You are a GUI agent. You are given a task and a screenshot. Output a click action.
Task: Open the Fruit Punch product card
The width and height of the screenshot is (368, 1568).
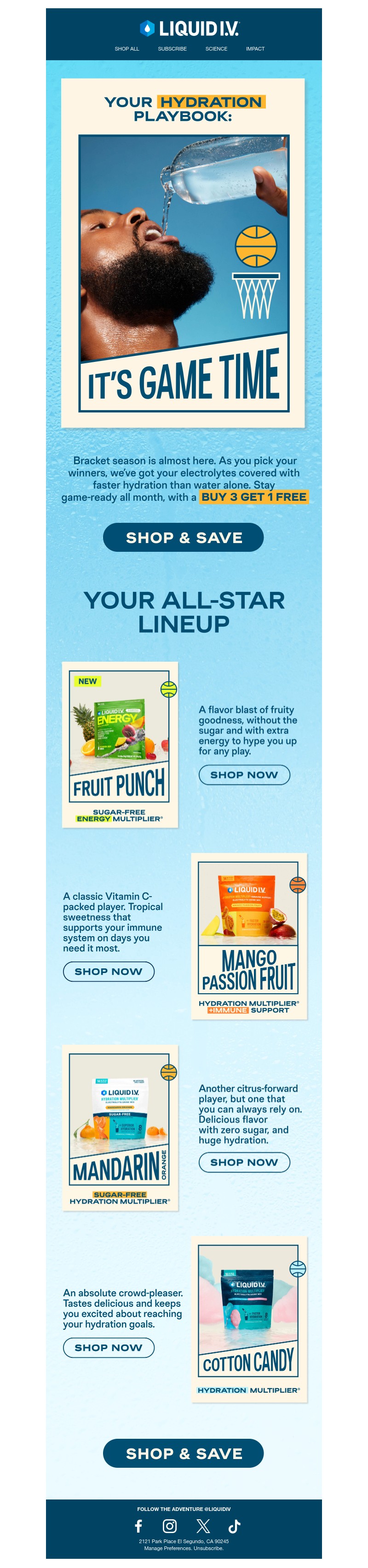click(120, 744)
